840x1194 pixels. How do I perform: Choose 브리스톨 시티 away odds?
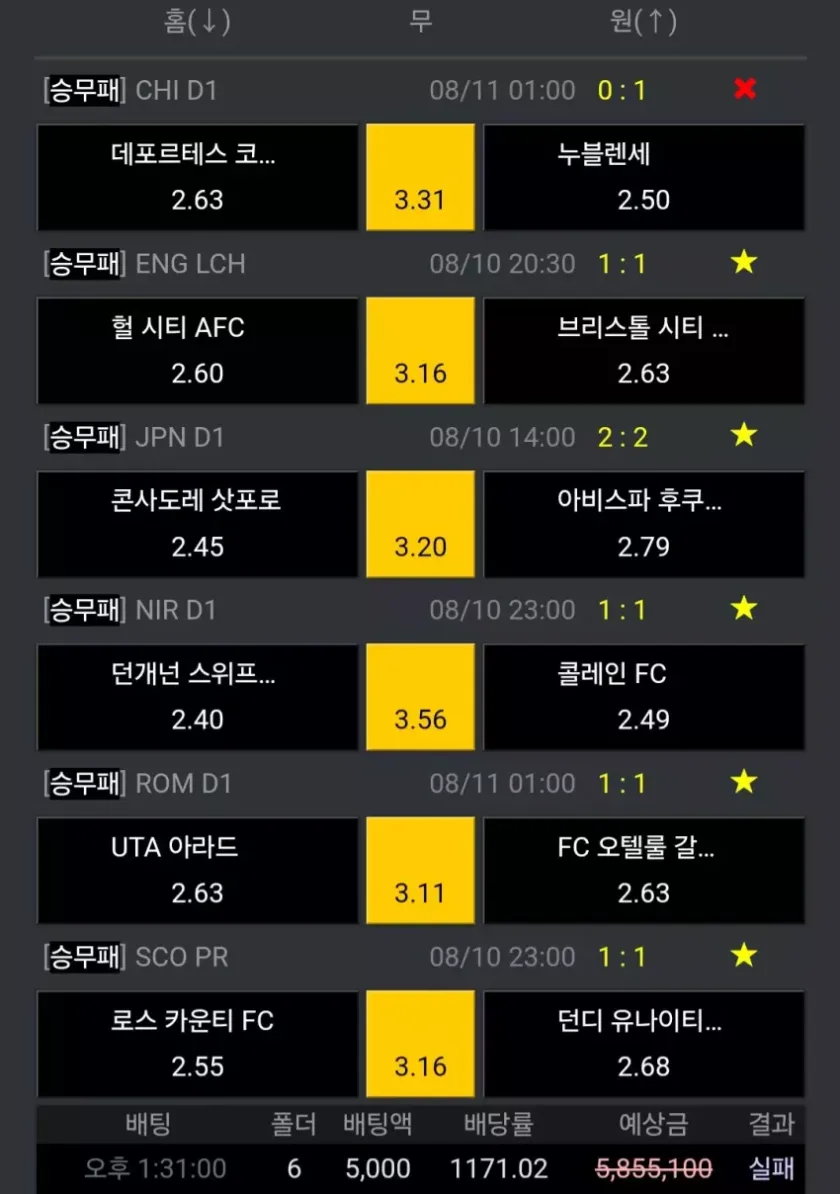(643, 350)
